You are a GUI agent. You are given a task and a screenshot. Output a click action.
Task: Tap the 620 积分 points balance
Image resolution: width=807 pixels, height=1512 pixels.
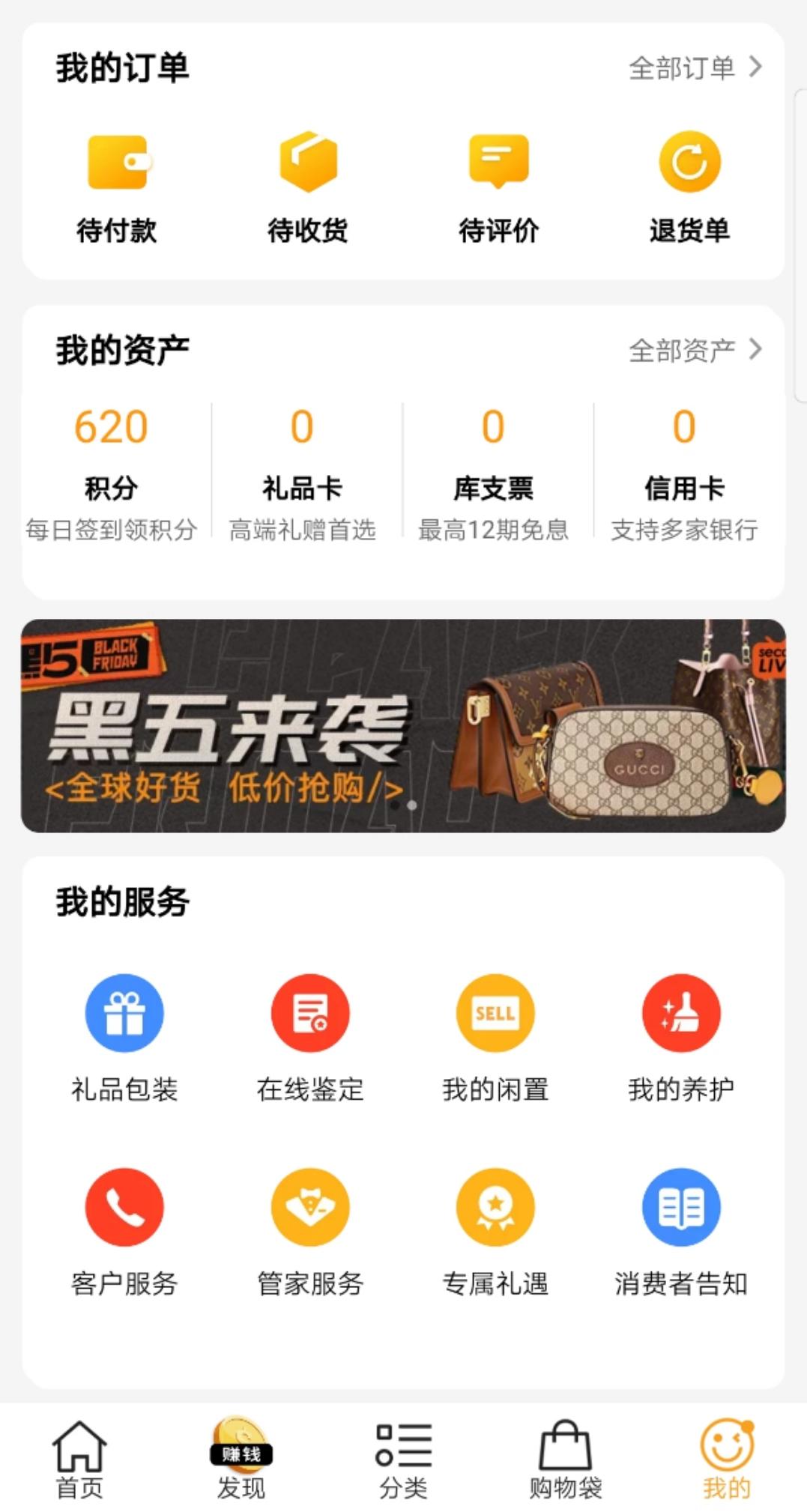[x=110, y=429]
